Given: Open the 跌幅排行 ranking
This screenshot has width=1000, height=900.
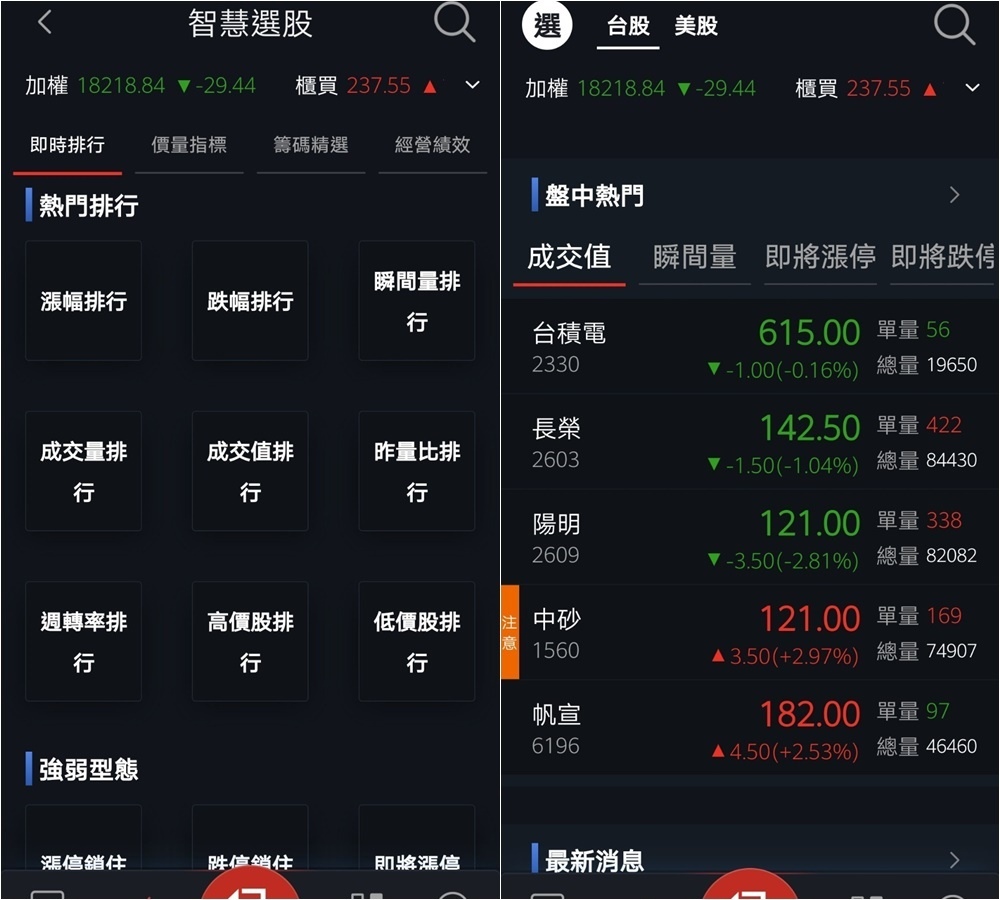Looking at the screenshot, I should (250, 301).
